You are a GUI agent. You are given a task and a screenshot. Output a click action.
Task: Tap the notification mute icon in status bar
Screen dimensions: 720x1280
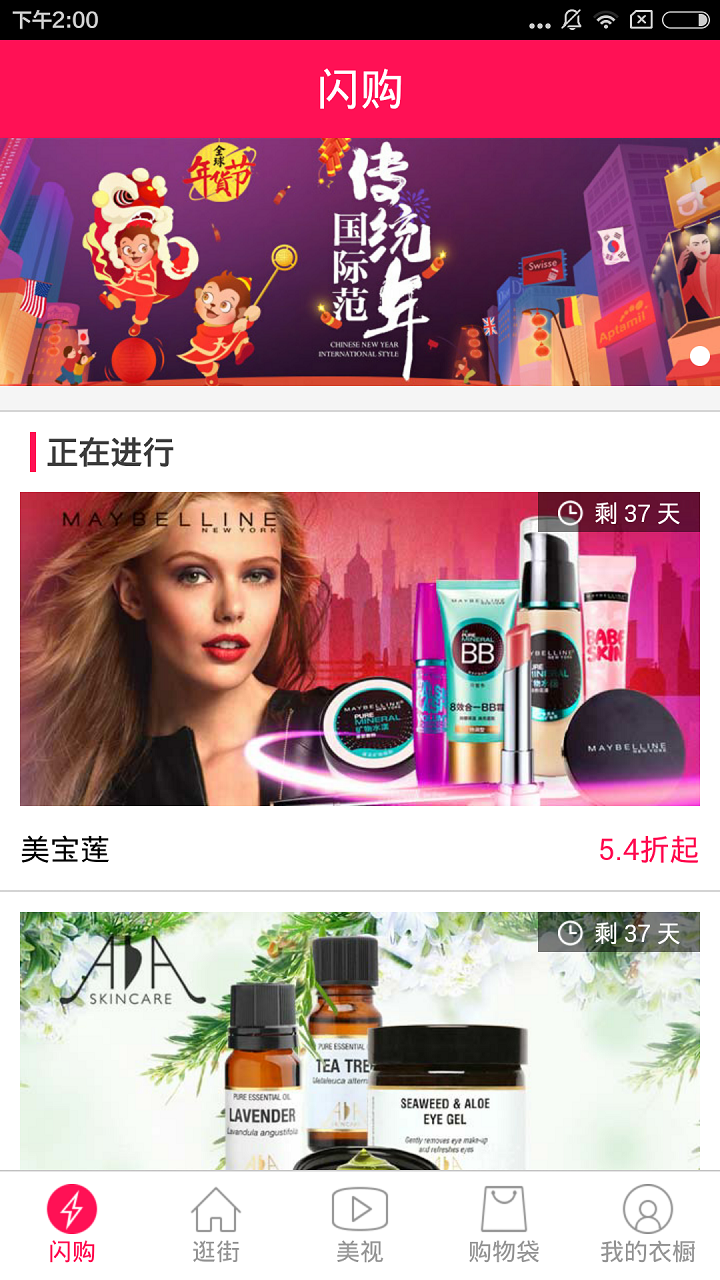(573, 18)
